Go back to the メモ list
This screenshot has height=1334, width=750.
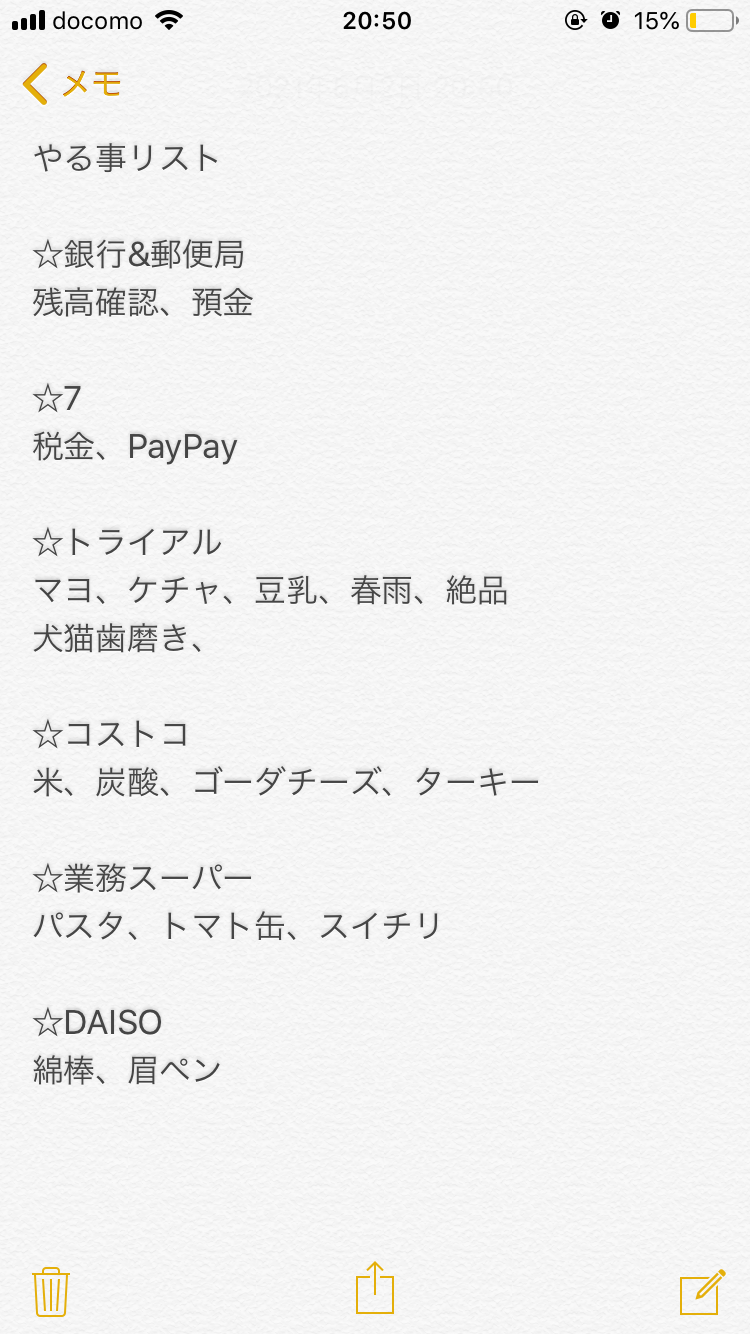72,84
